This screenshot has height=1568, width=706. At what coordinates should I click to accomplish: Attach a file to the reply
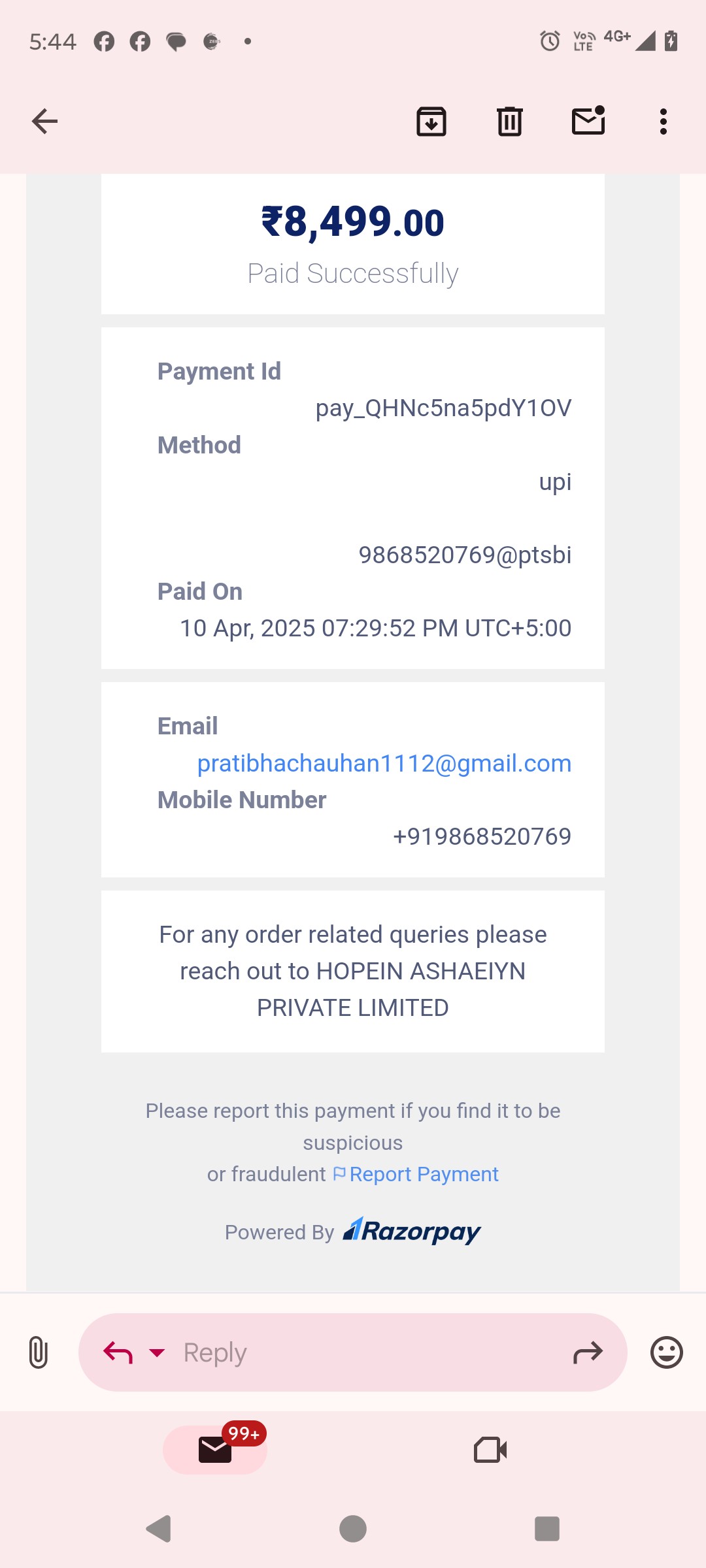38,1352
